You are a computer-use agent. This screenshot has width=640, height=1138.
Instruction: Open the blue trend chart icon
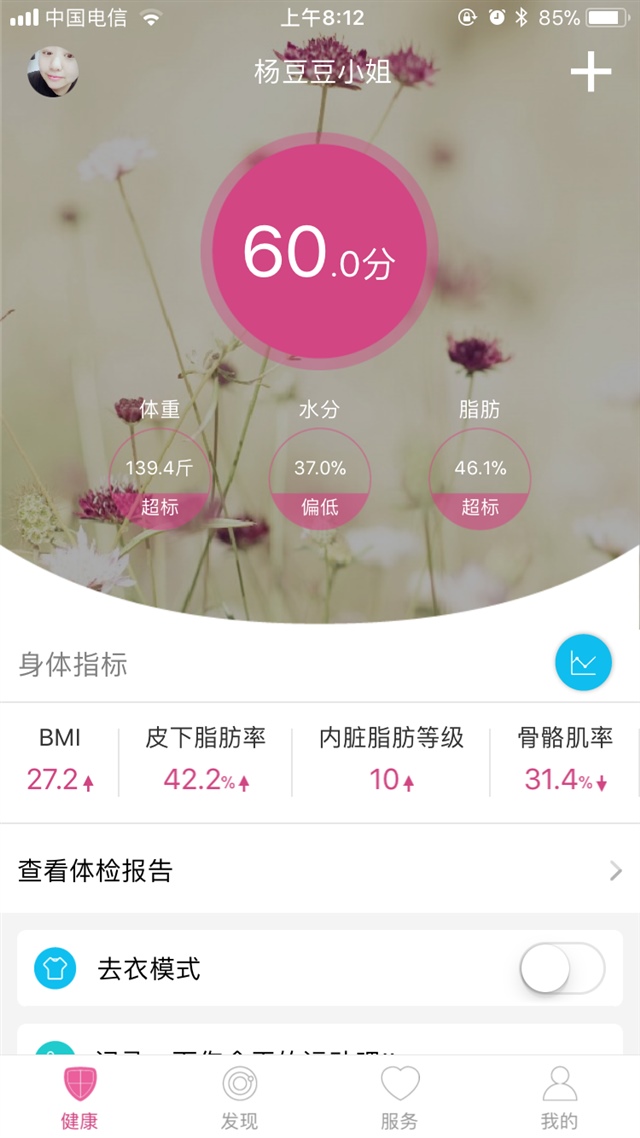pos(583,662)
